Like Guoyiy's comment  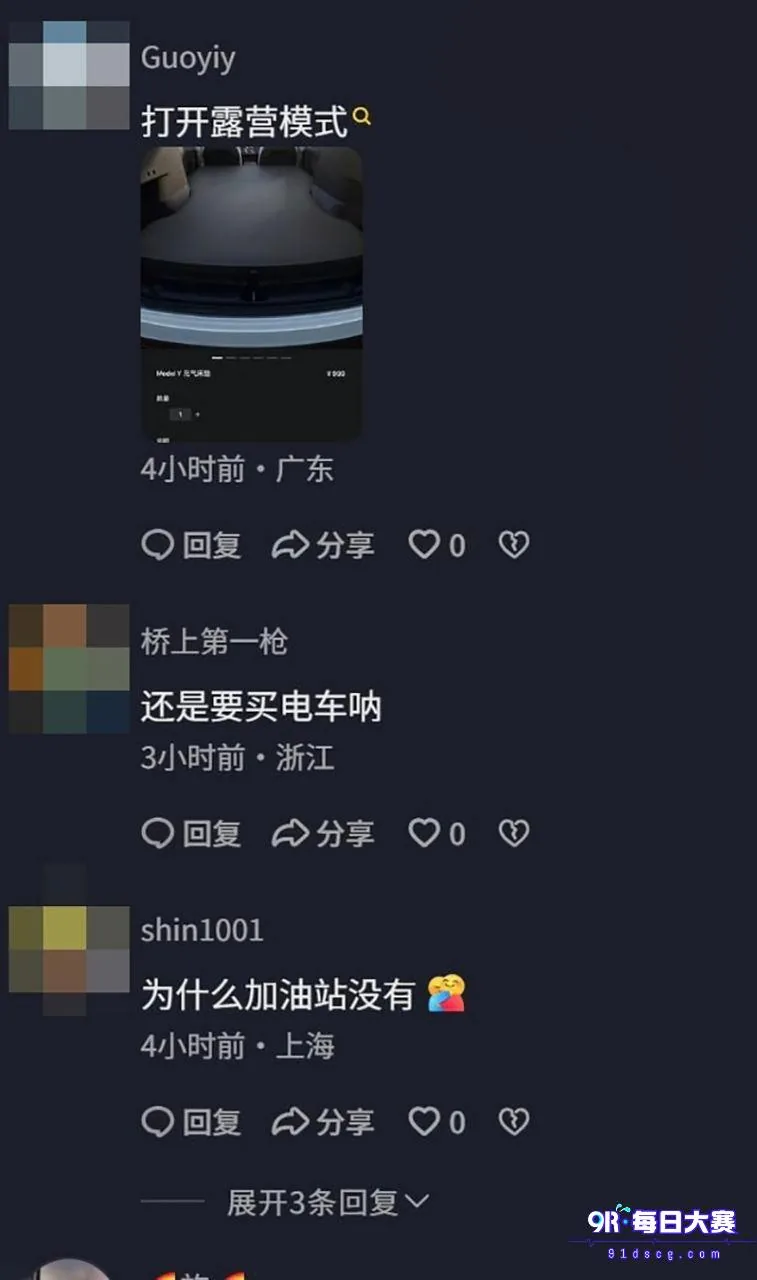[x=437, y=545]
